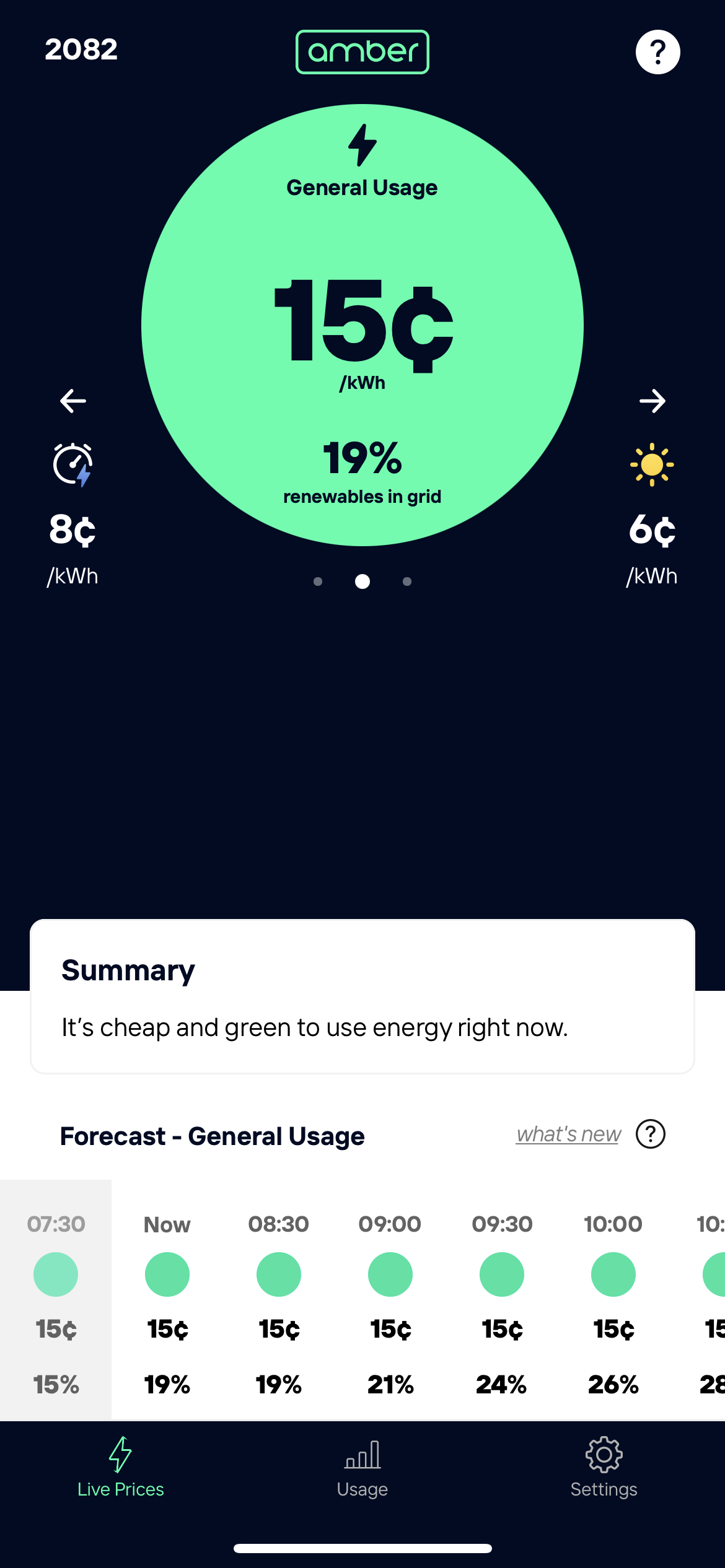Select the Live Prices tab

coord(121,1469)
